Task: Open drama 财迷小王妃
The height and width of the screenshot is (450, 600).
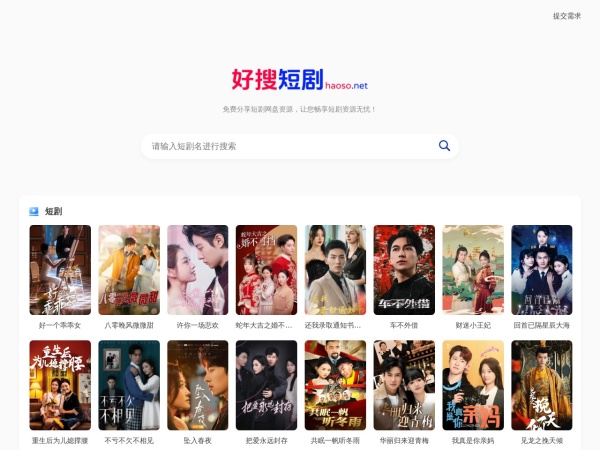Action: pyautogui.click(x=473, y=270)
